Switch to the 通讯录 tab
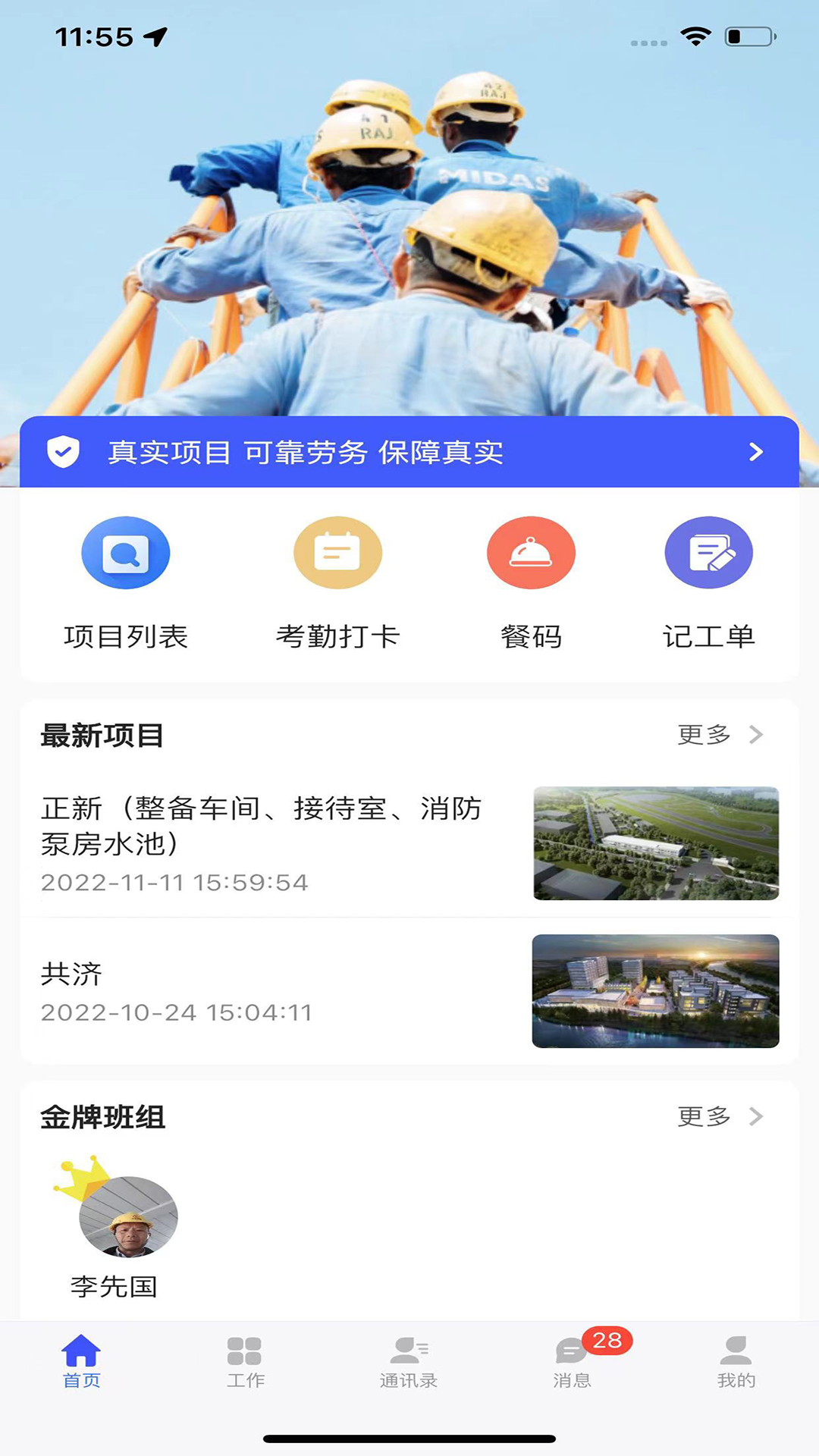This screenshot has height=1456, width=819. (409, 1362)
